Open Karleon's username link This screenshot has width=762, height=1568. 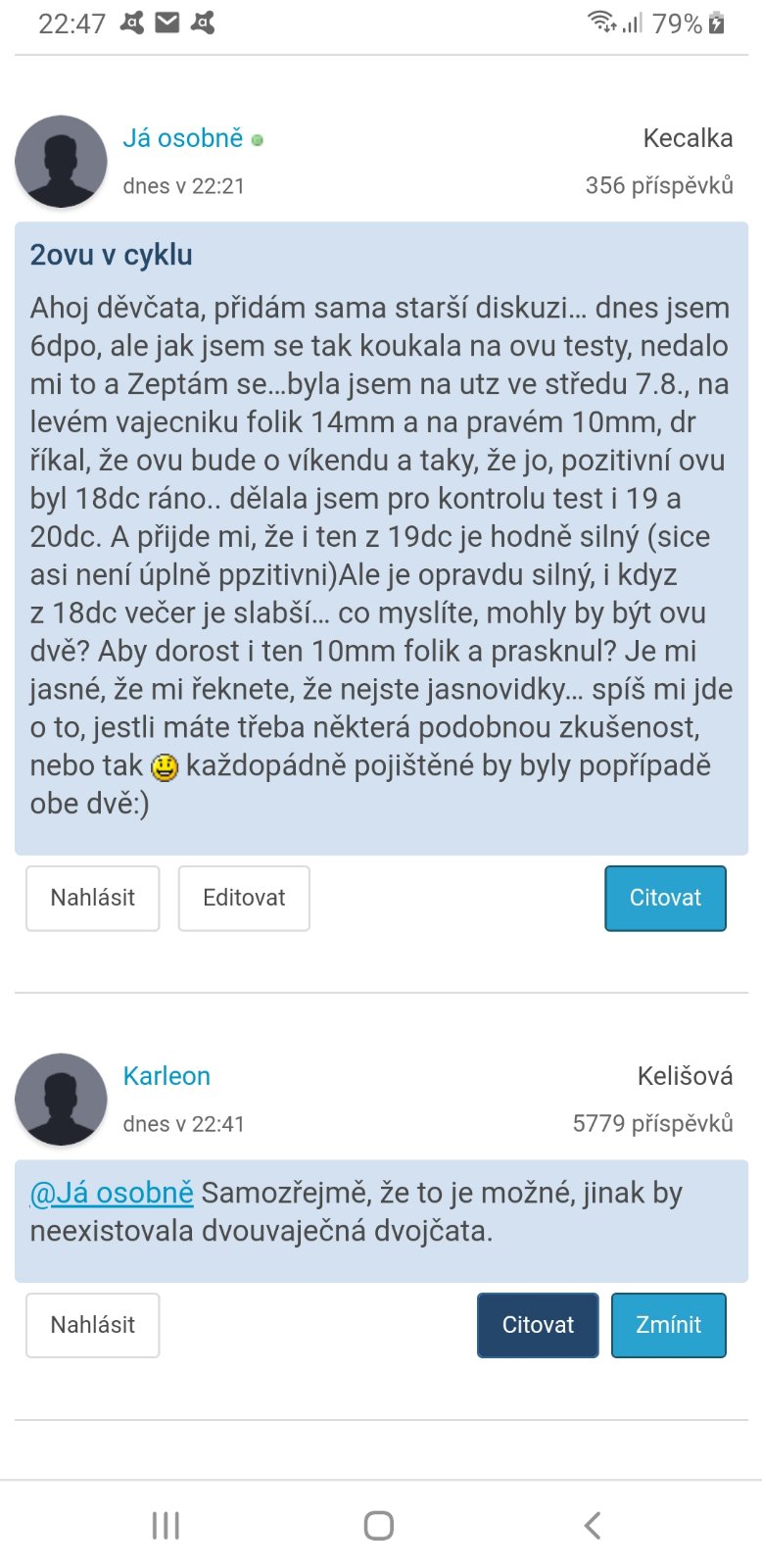click(167, 1076)
